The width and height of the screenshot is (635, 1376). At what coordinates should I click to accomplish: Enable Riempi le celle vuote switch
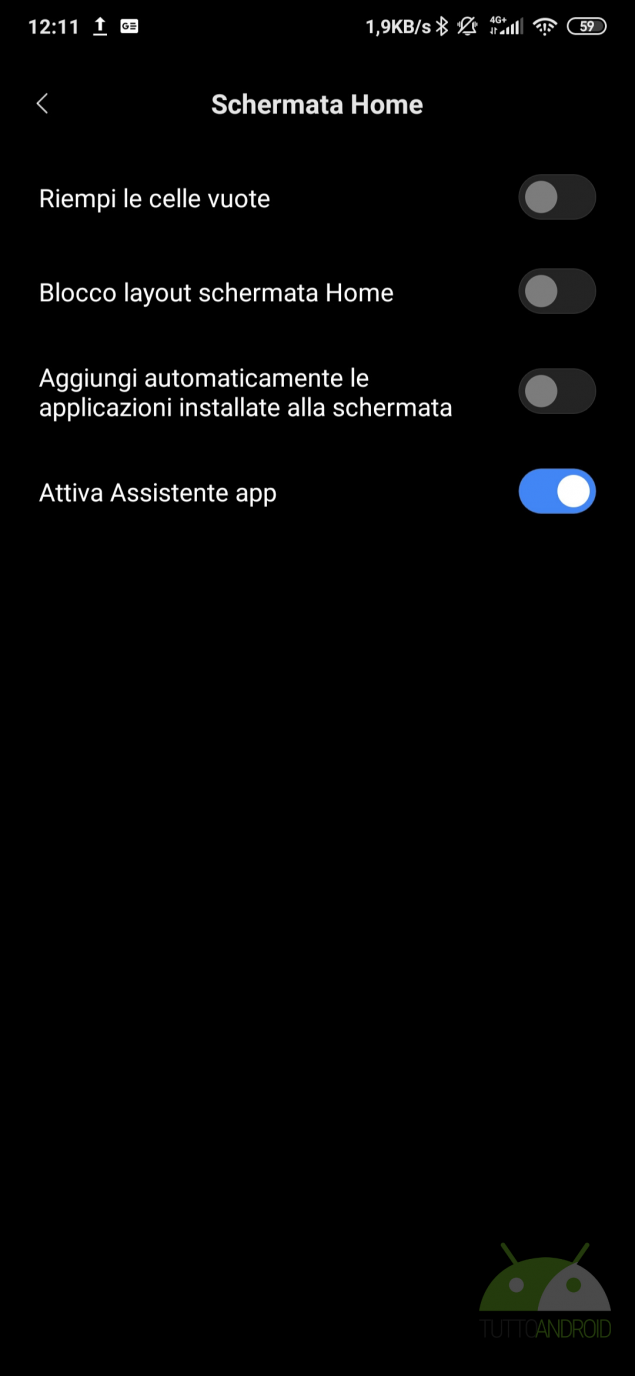pos(556,198)
